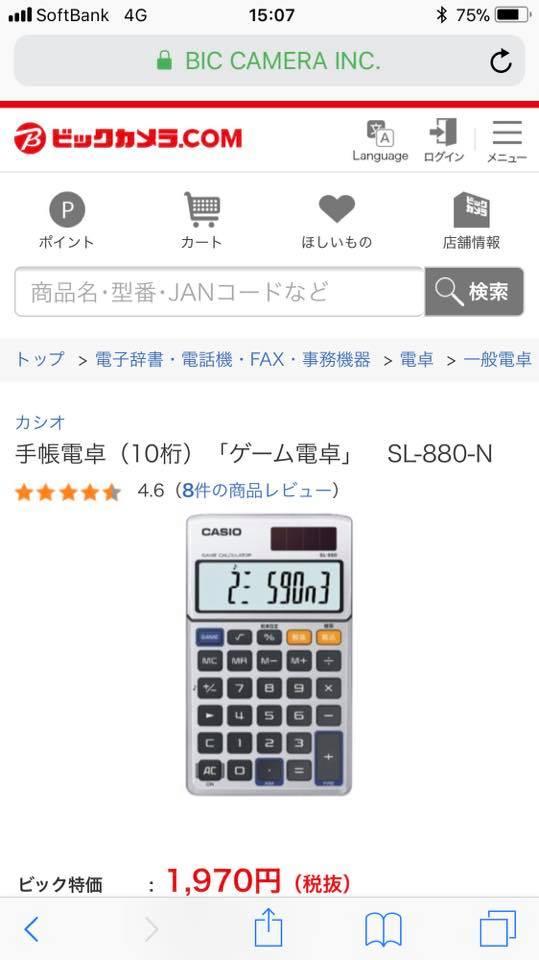Focus the product search field
This screenshot has height=960, width=539.
point(219,291)
